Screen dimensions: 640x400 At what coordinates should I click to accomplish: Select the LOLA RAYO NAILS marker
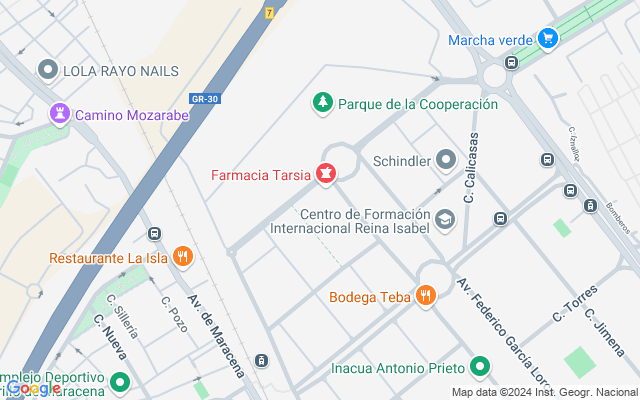(47, 70)
